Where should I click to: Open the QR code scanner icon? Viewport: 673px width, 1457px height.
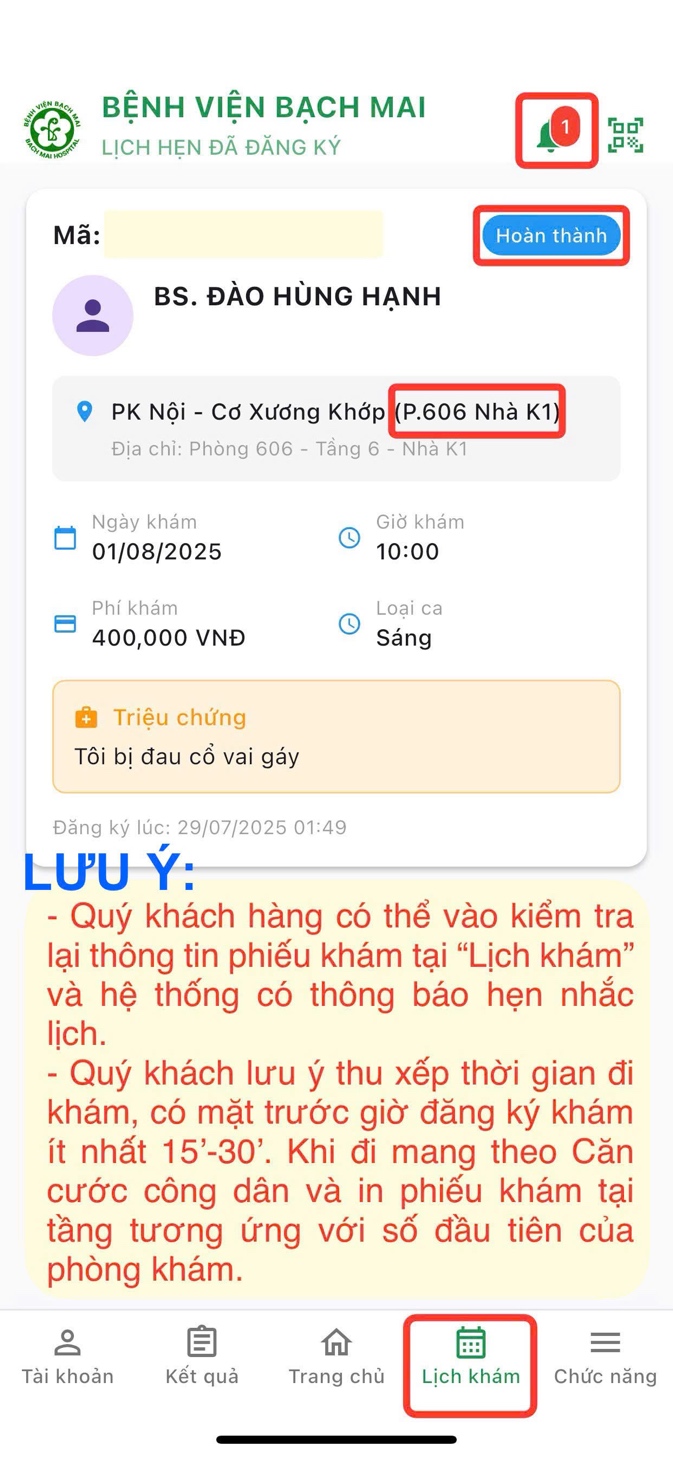[x=626, y=135]
